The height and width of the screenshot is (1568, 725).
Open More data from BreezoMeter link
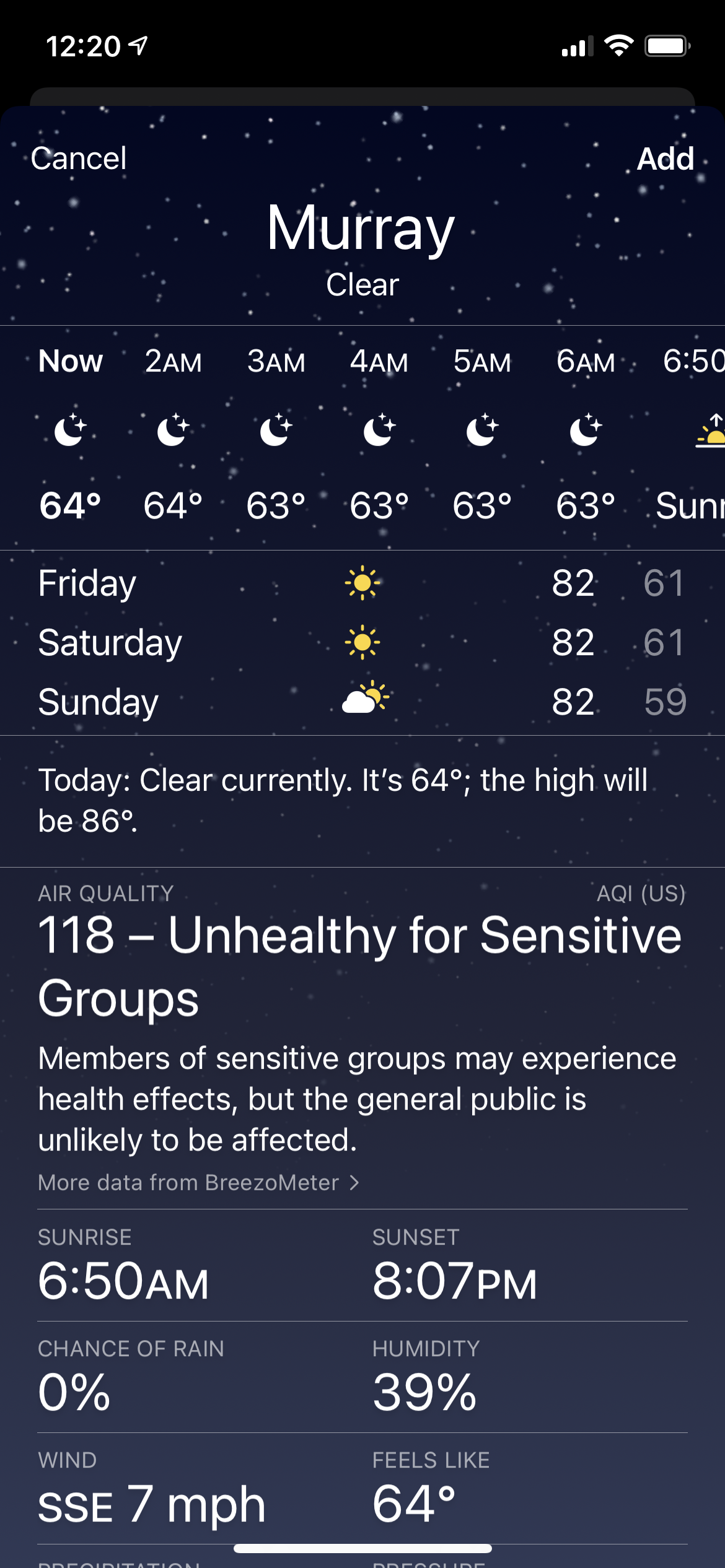pyautogui.click(x=198, y=1183)
